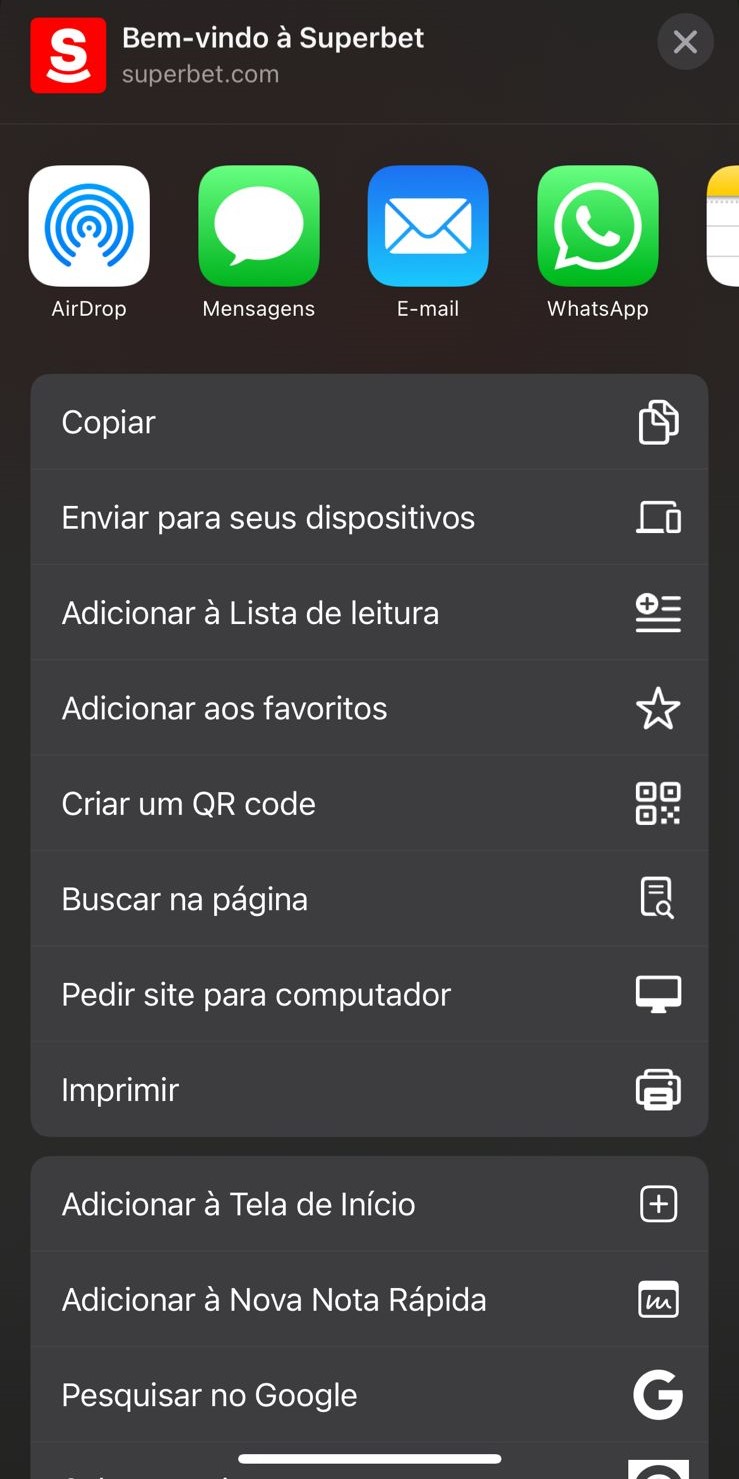
Task: Choose Adicionar à Tela de Início
Action: pyautogui.click(x=369, y=1204)
